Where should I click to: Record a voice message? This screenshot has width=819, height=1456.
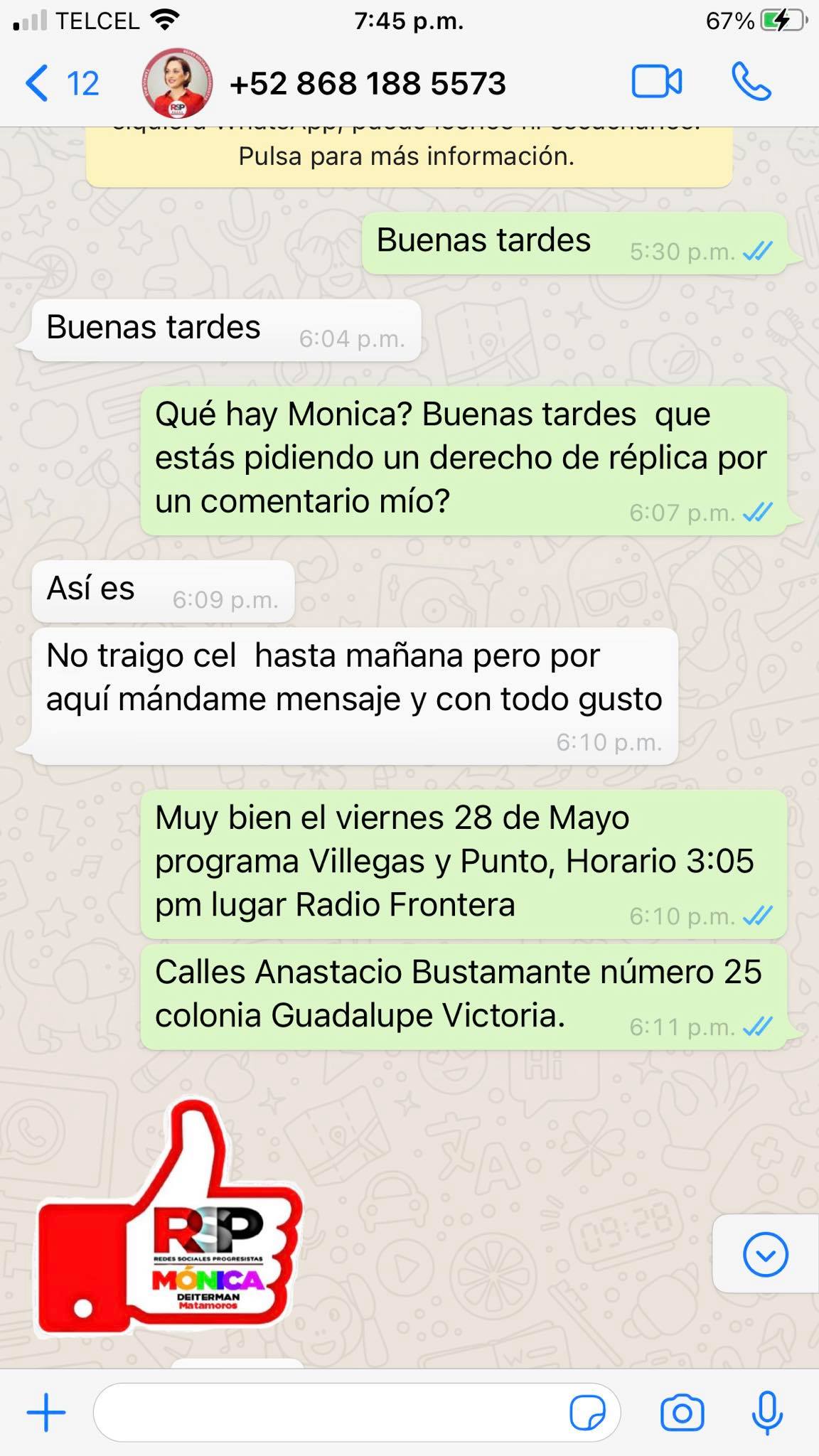tap(767, 1412)
